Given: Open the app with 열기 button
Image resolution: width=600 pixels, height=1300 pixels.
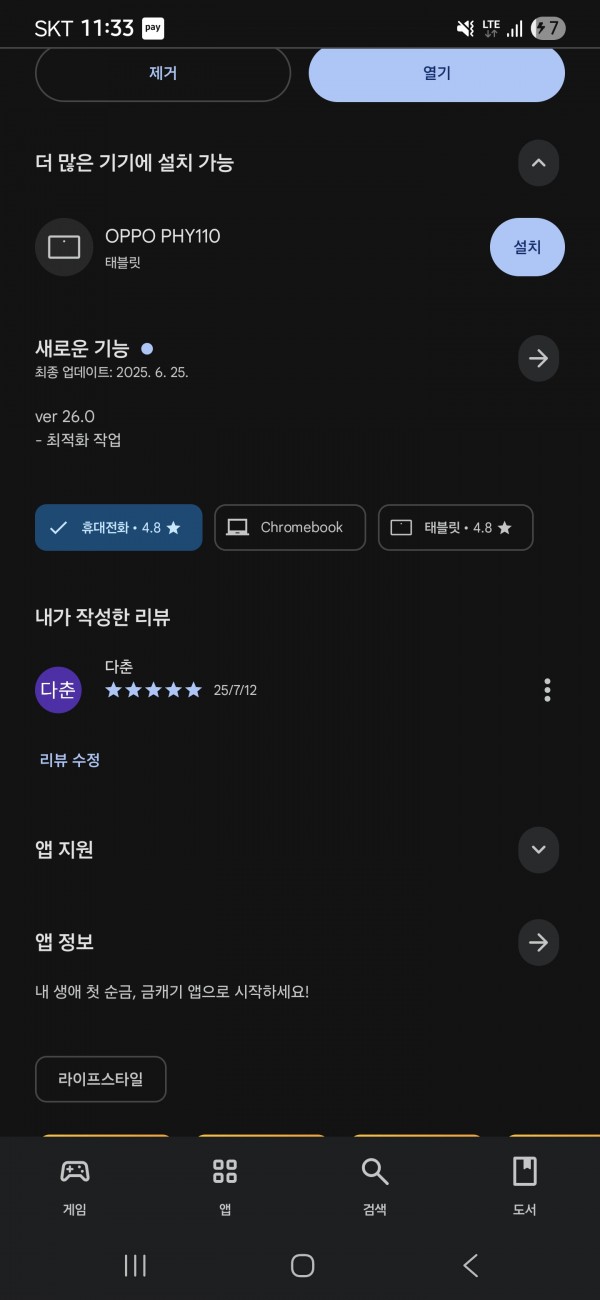Looking at the screenshot, I should 437,74.
